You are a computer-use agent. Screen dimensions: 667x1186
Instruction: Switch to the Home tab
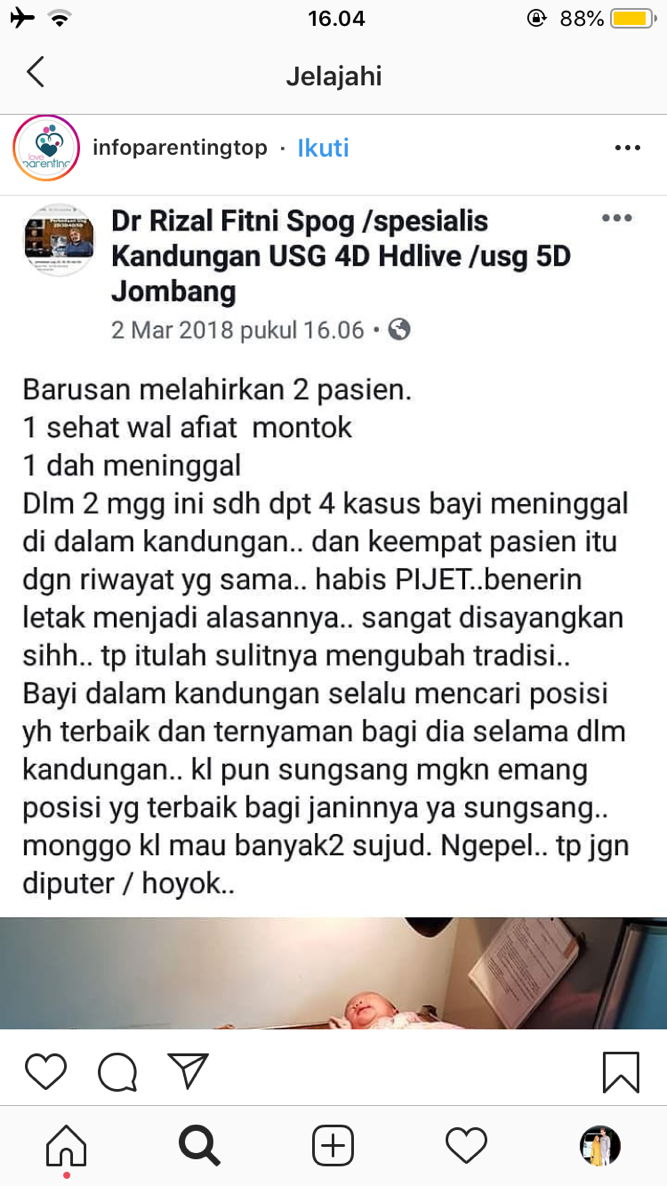tap(66, 1146)
